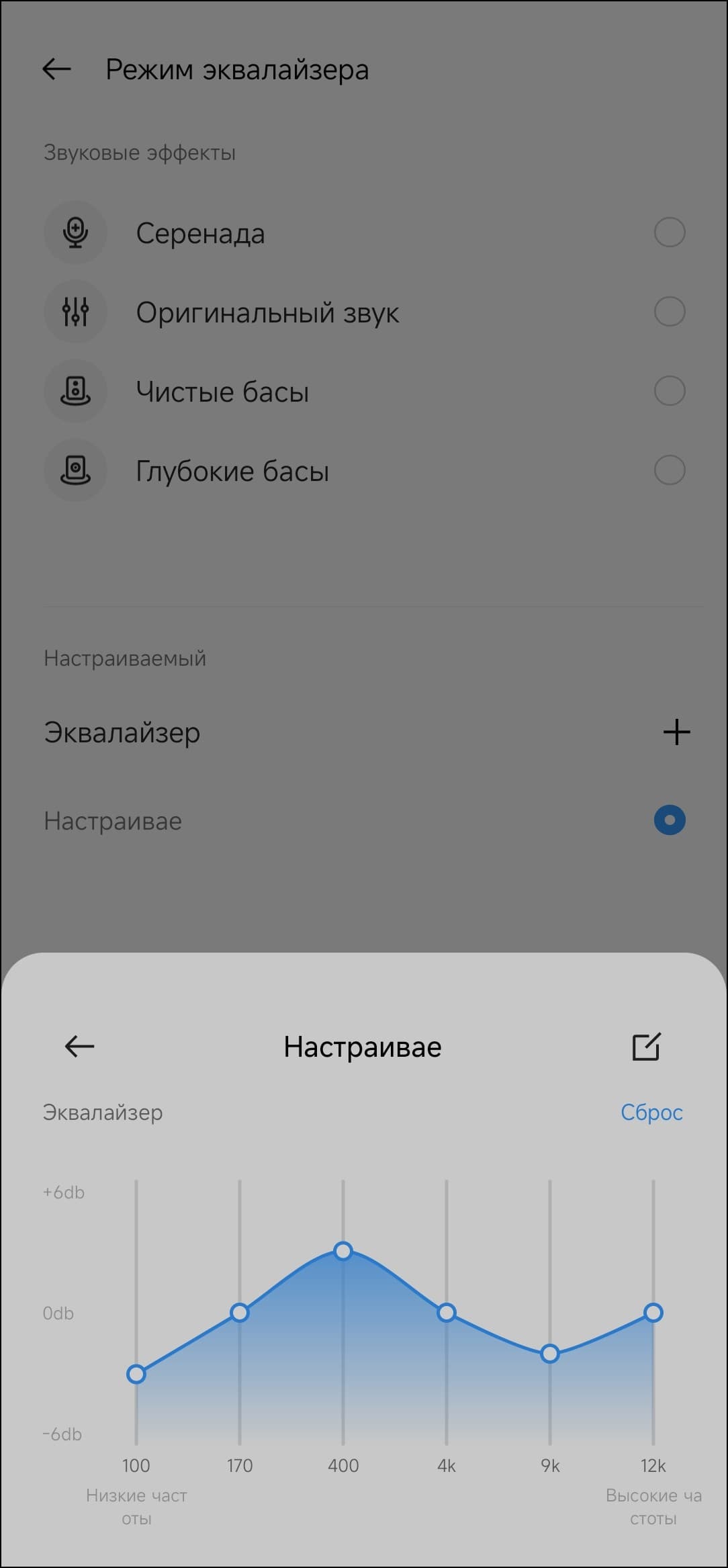
Task: Tap the Сброс reset link
Action: click(651, 1113)
